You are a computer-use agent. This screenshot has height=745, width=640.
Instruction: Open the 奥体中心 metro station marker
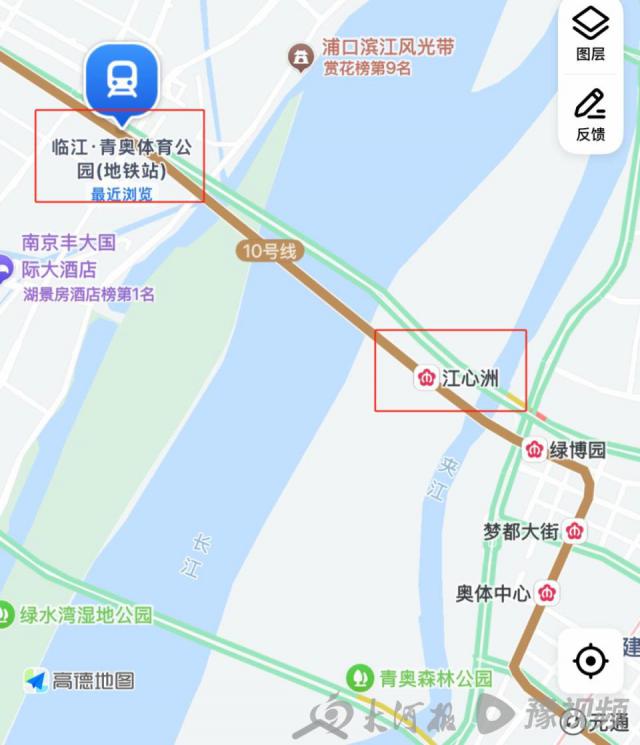coord(547,593)
